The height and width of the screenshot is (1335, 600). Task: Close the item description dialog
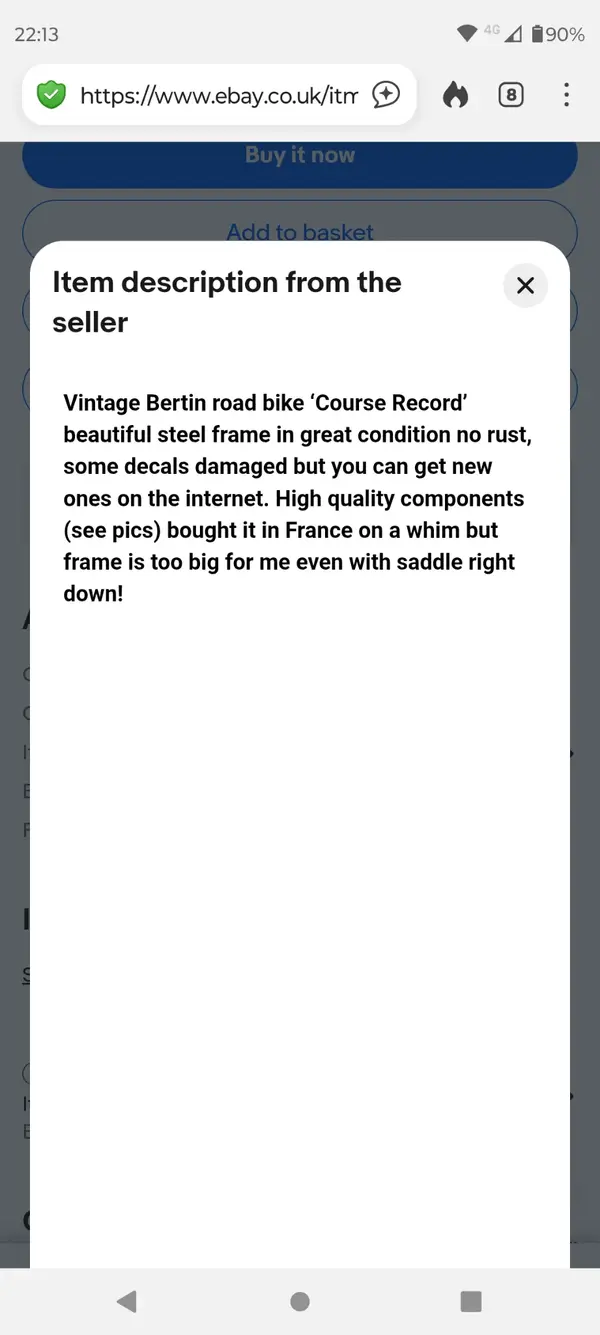[525, 286]
